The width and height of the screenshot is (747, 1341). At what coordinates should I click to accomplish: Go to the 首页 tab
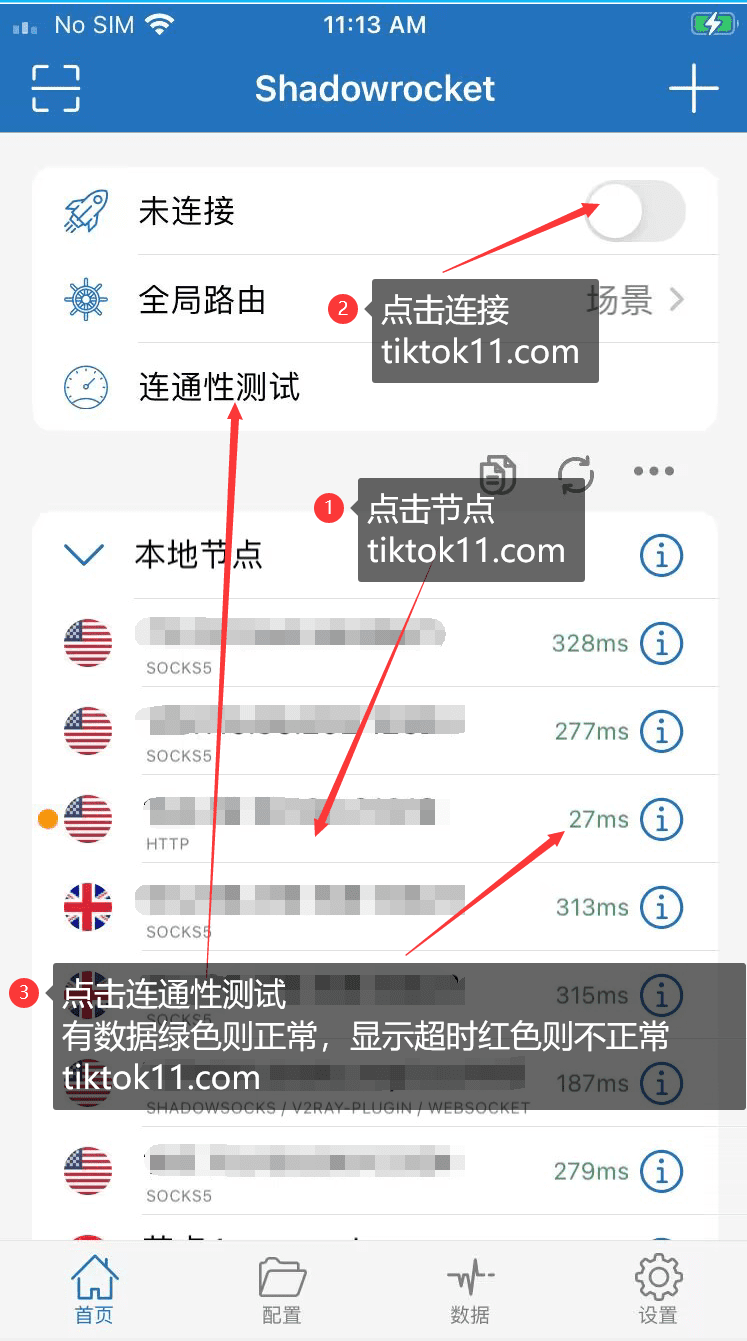[95, 1291]
